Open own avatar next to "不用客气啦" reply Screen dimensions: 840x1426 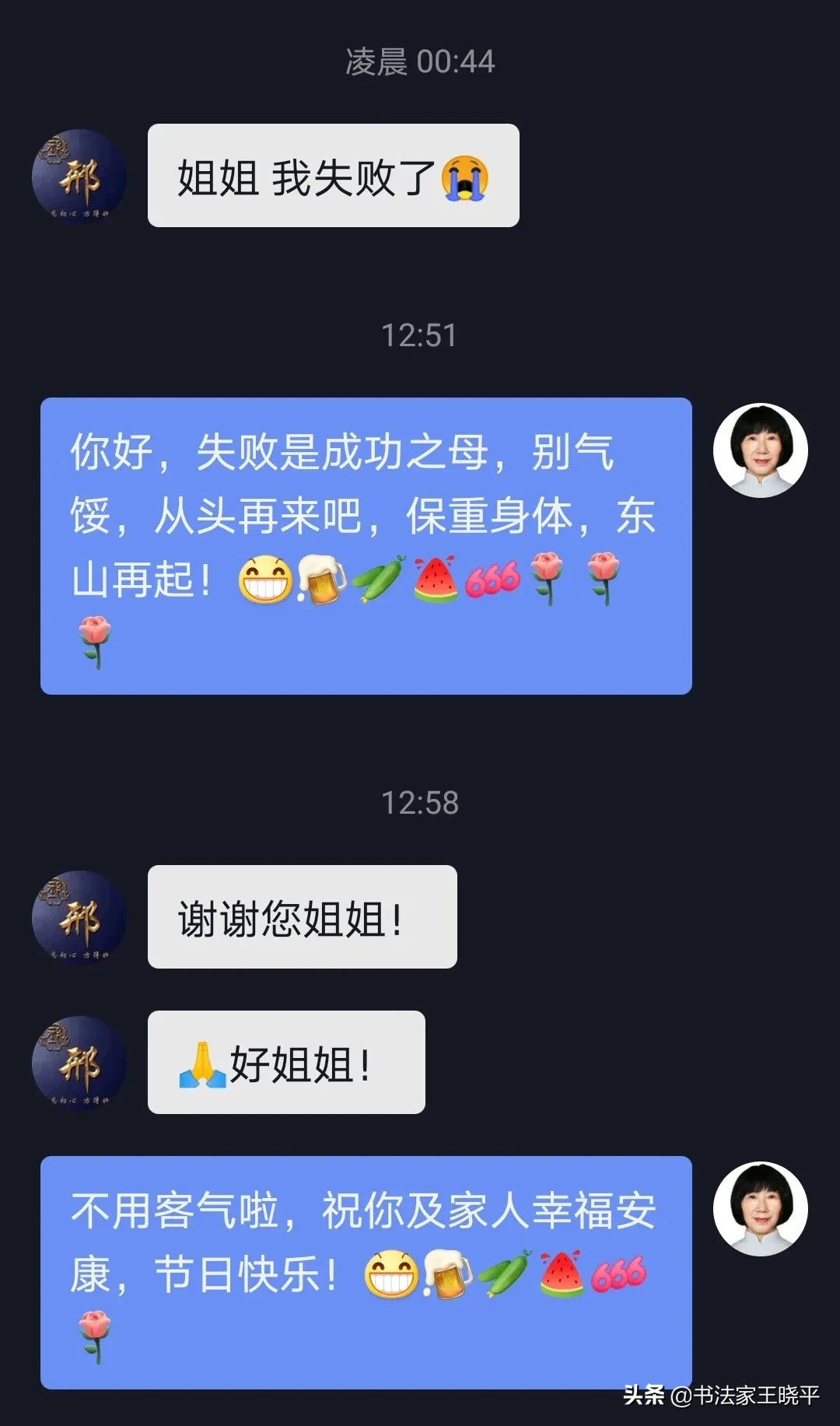(x=760, y=1208)
